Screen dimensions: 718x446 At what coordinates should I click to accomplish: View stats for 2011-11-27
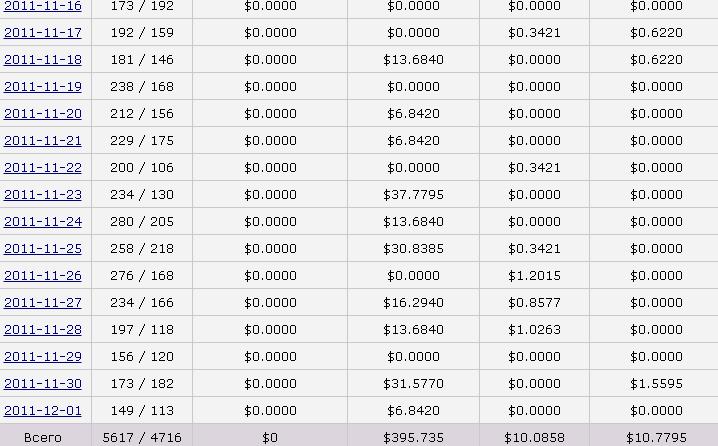(43, 303)
